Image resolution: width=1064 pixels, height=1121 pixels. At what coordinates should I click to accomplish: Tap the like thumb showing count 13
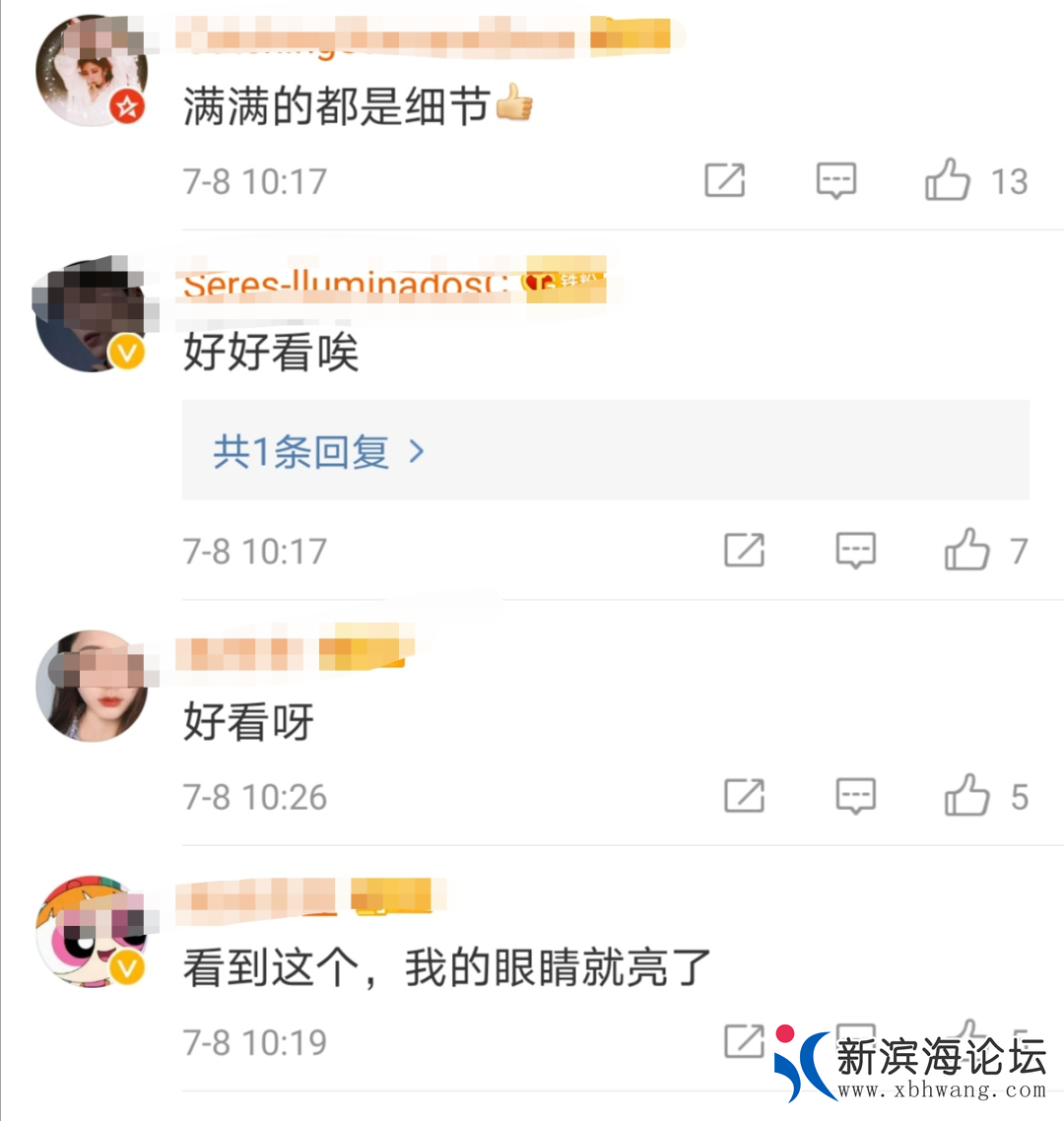click(949, 180)
